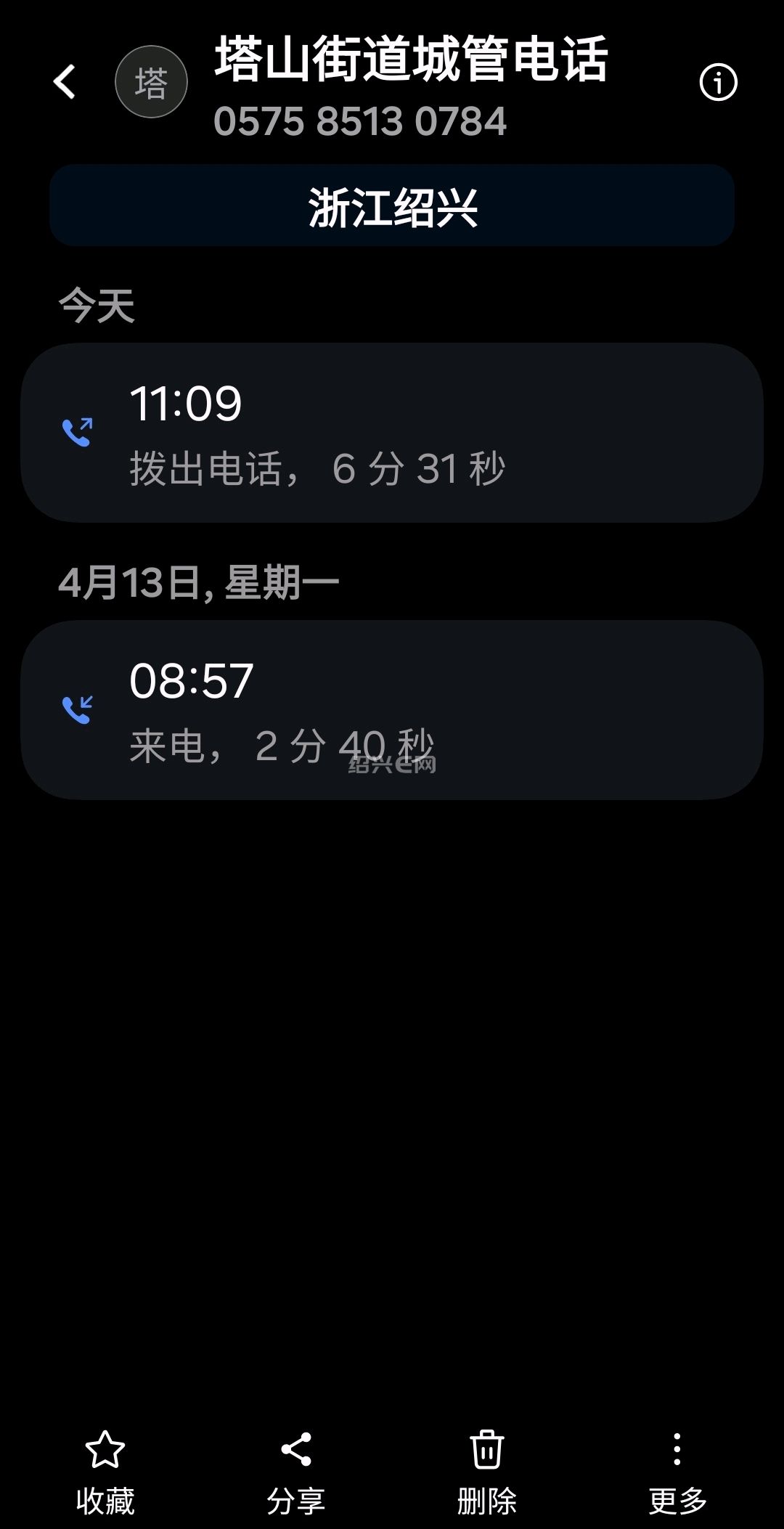Open the contact info icon
Image resolution: width=784 pixels, height=1529 pixels.
tap(718, 83)
